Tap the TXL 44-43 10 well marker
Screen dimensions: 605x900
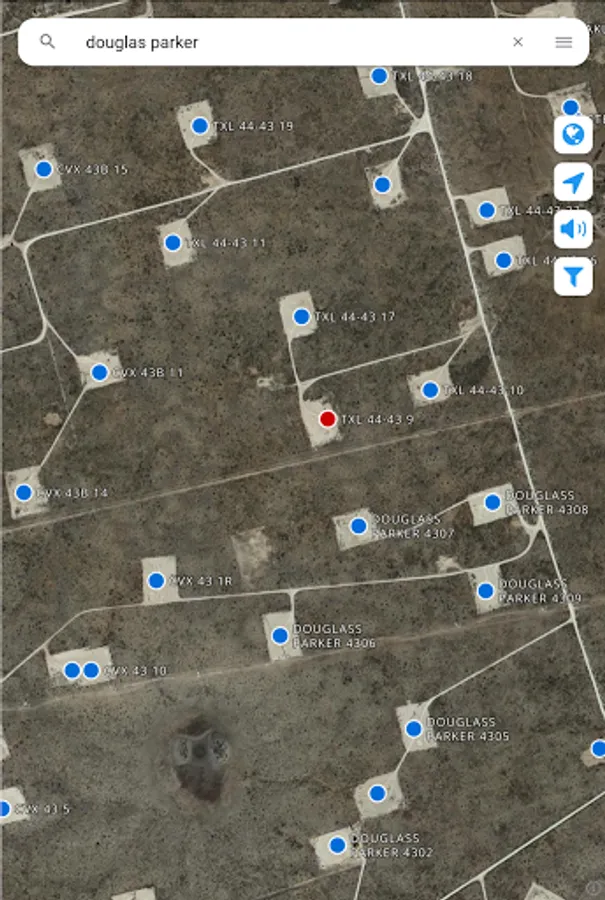(430, 390)
